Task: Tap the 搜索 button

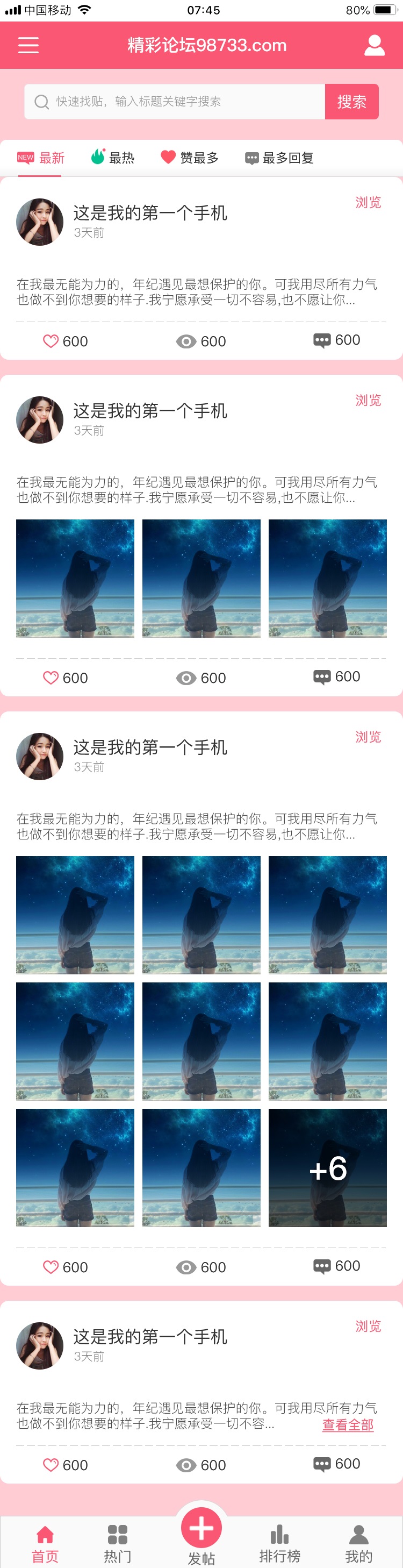Action: click(351, 102)
